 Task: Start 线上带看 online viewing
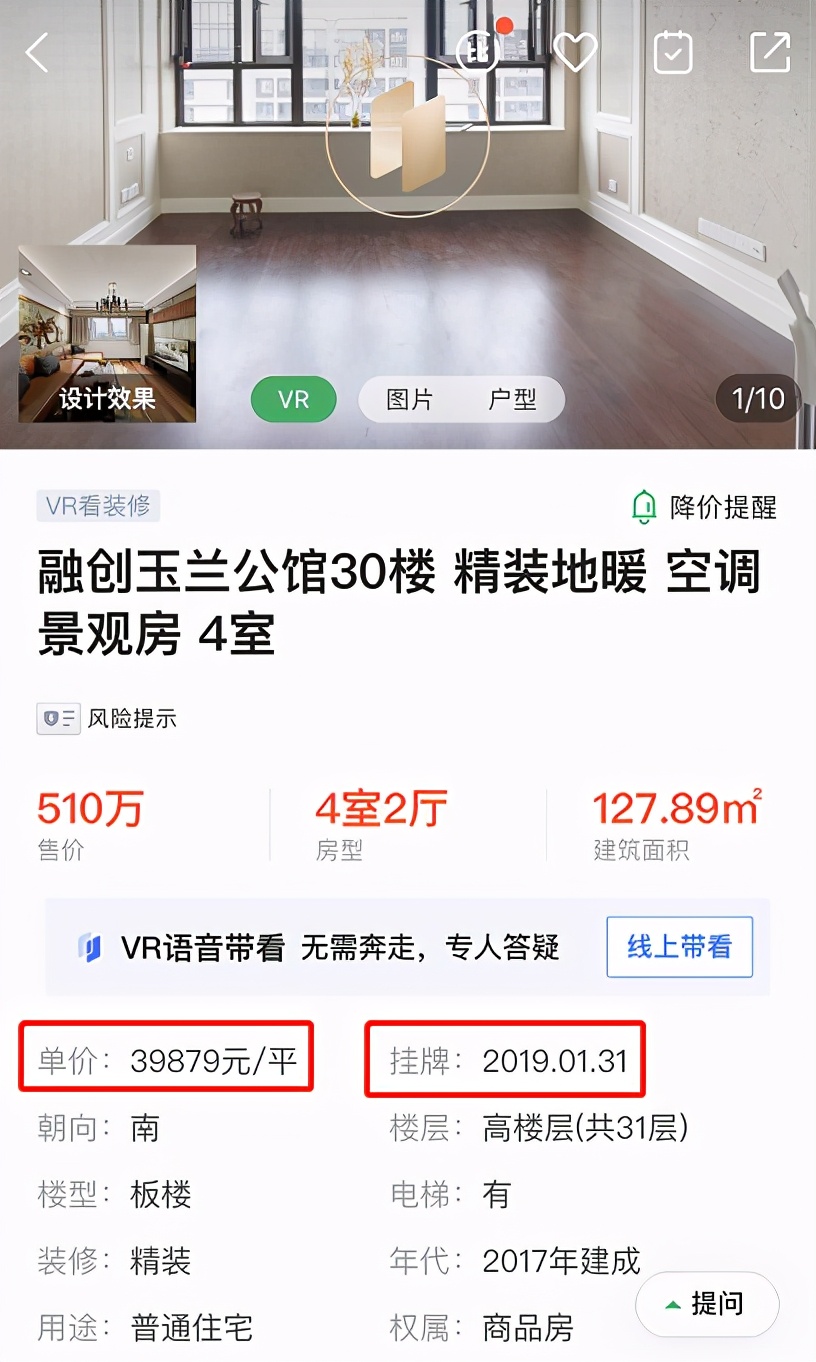tap(679, 946)
